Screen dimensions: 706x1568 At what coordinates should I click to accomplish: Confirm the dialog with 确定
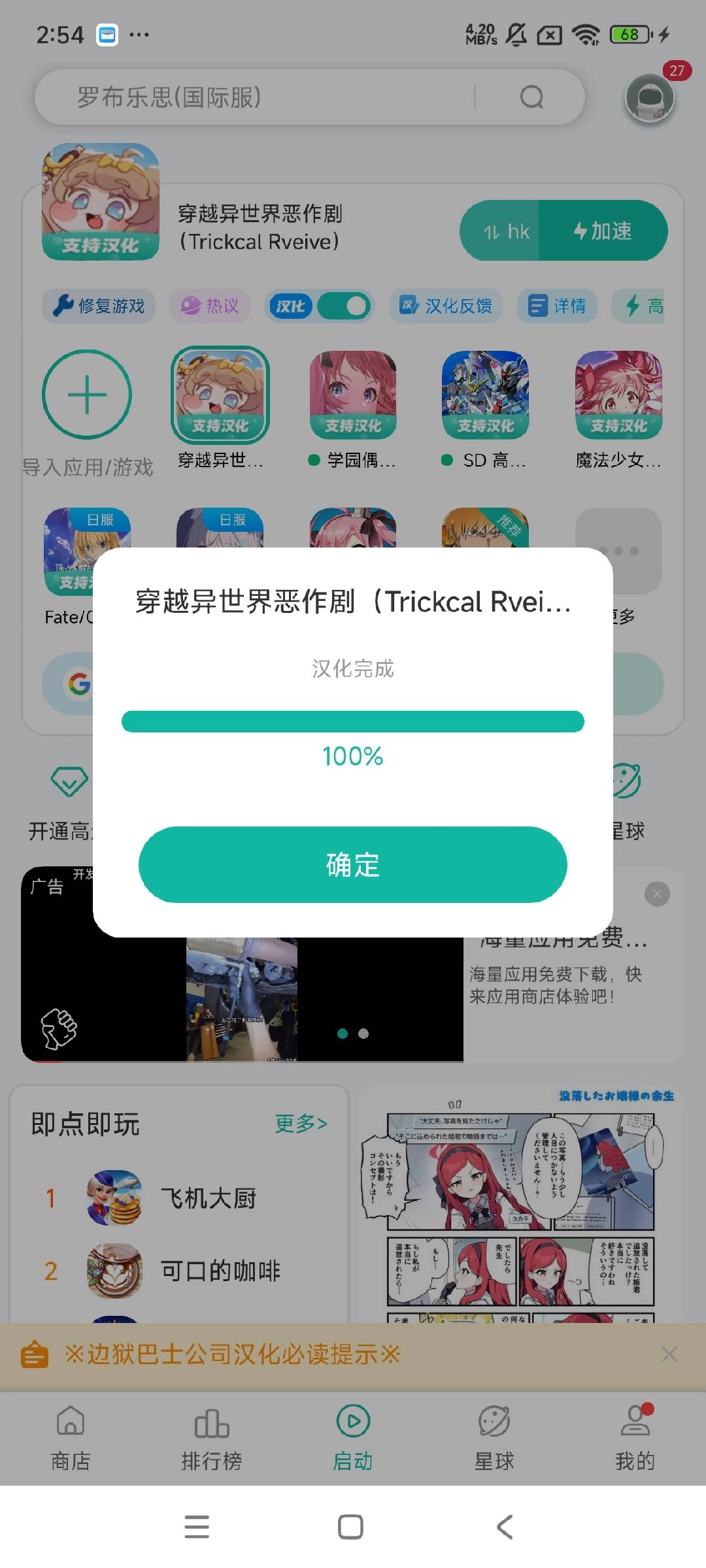(x=352, y=864)
